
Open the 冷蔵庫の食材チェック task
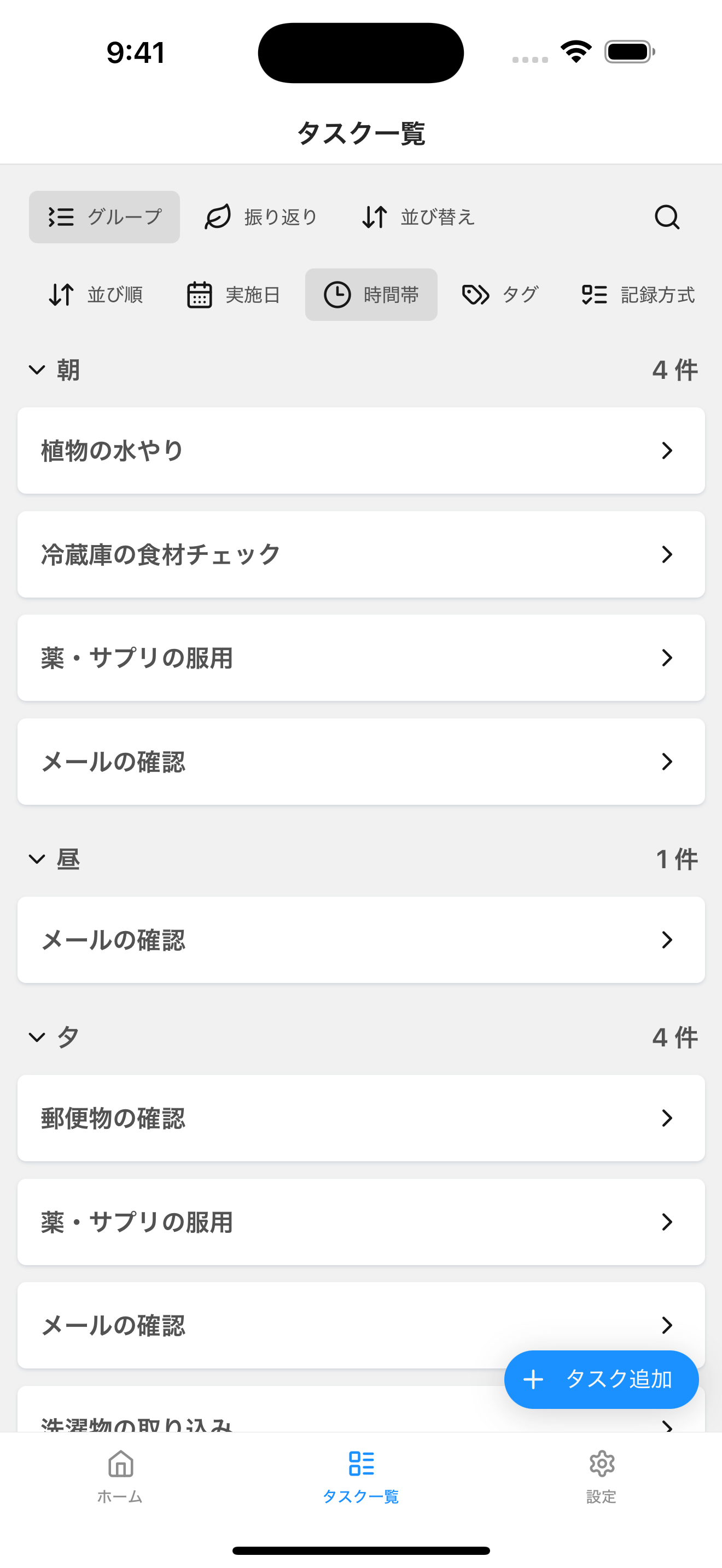click(360, 554)
